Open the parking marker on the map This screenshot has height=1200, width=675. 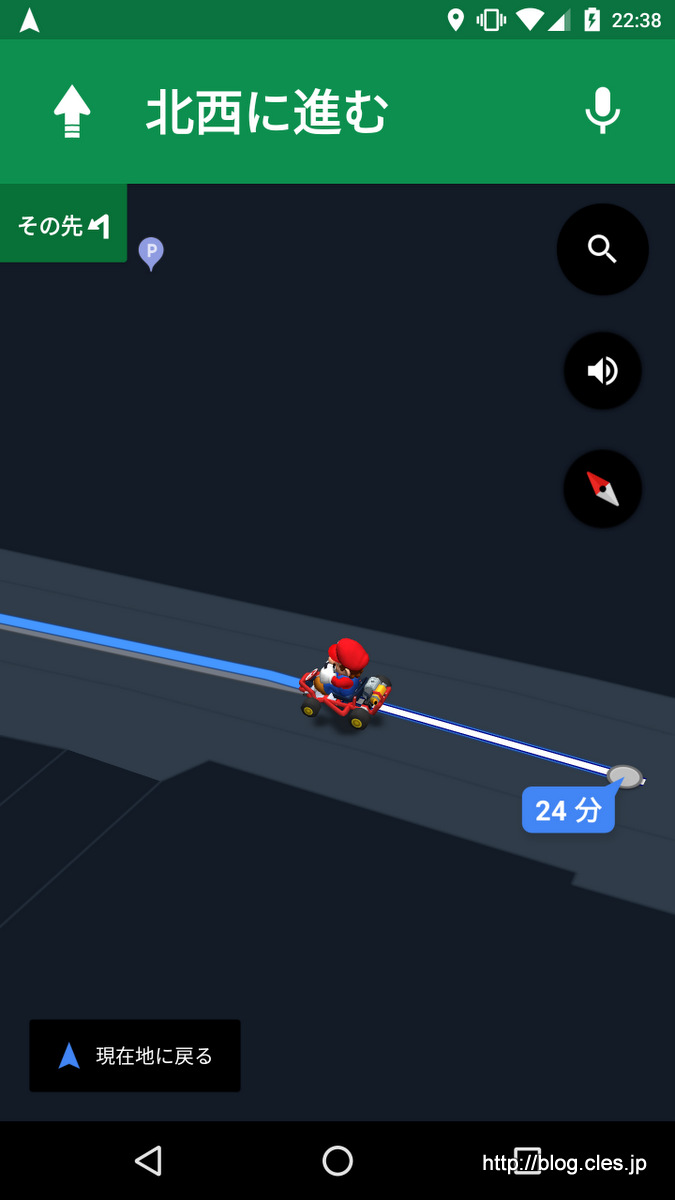[150, 252]
